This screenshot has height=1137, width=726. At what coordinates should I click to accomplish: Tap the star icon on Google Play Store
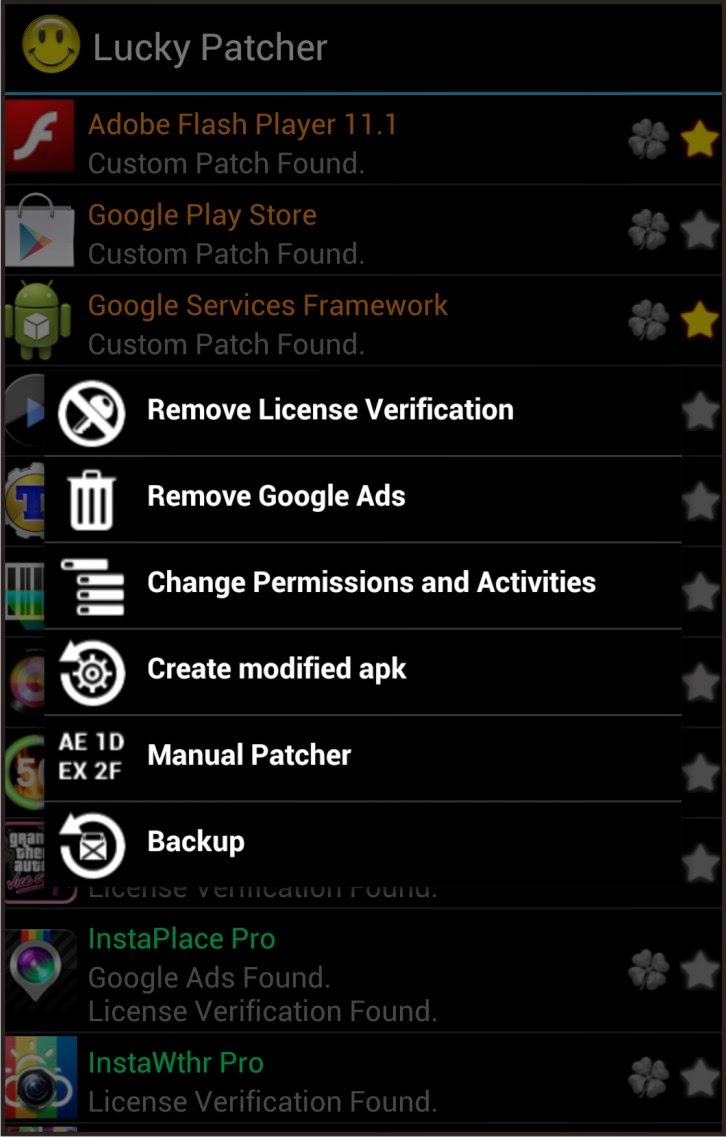pyautogui.click(x=700, y=231)
